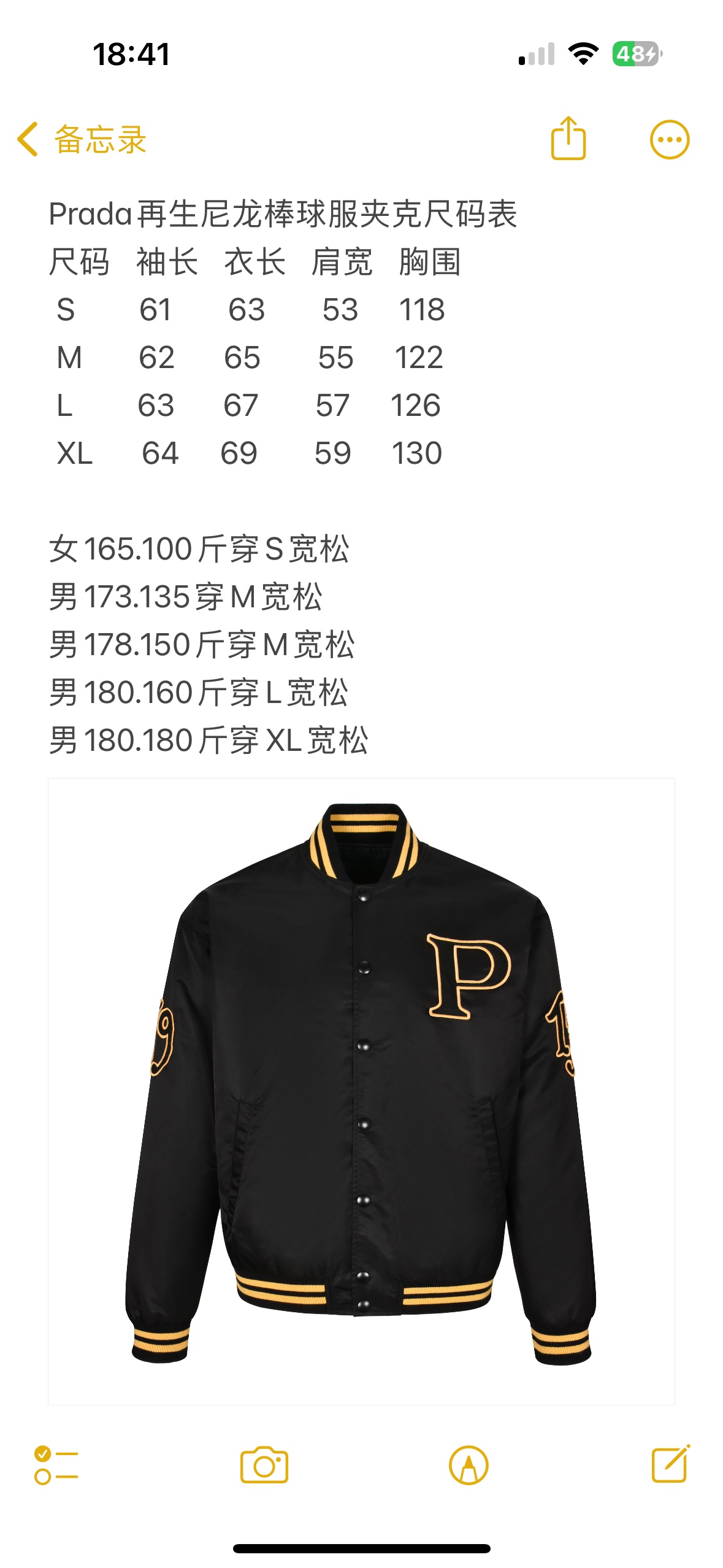
Task: Open the more options menu
Action: [669, 139]
